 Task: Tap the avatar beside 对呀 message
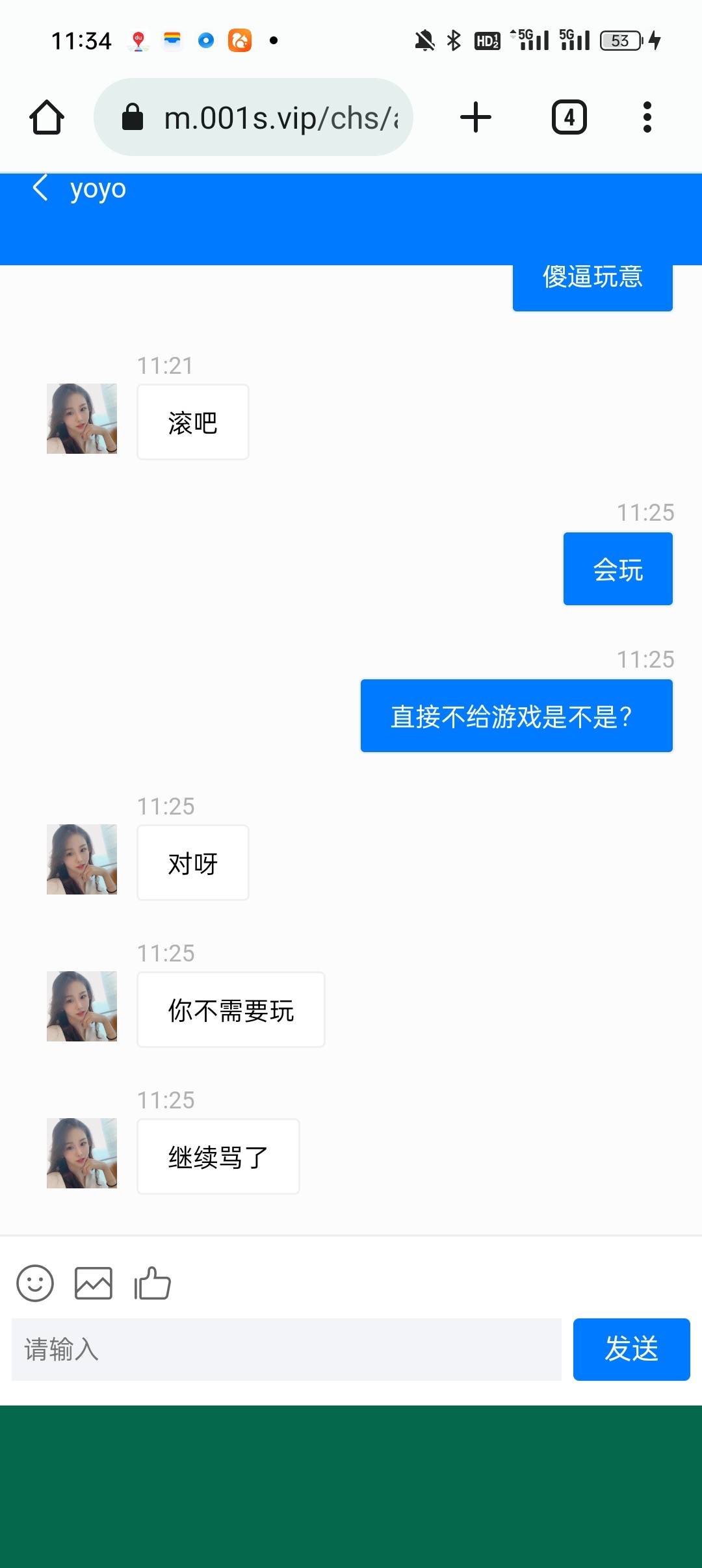(x=81, y=859)
